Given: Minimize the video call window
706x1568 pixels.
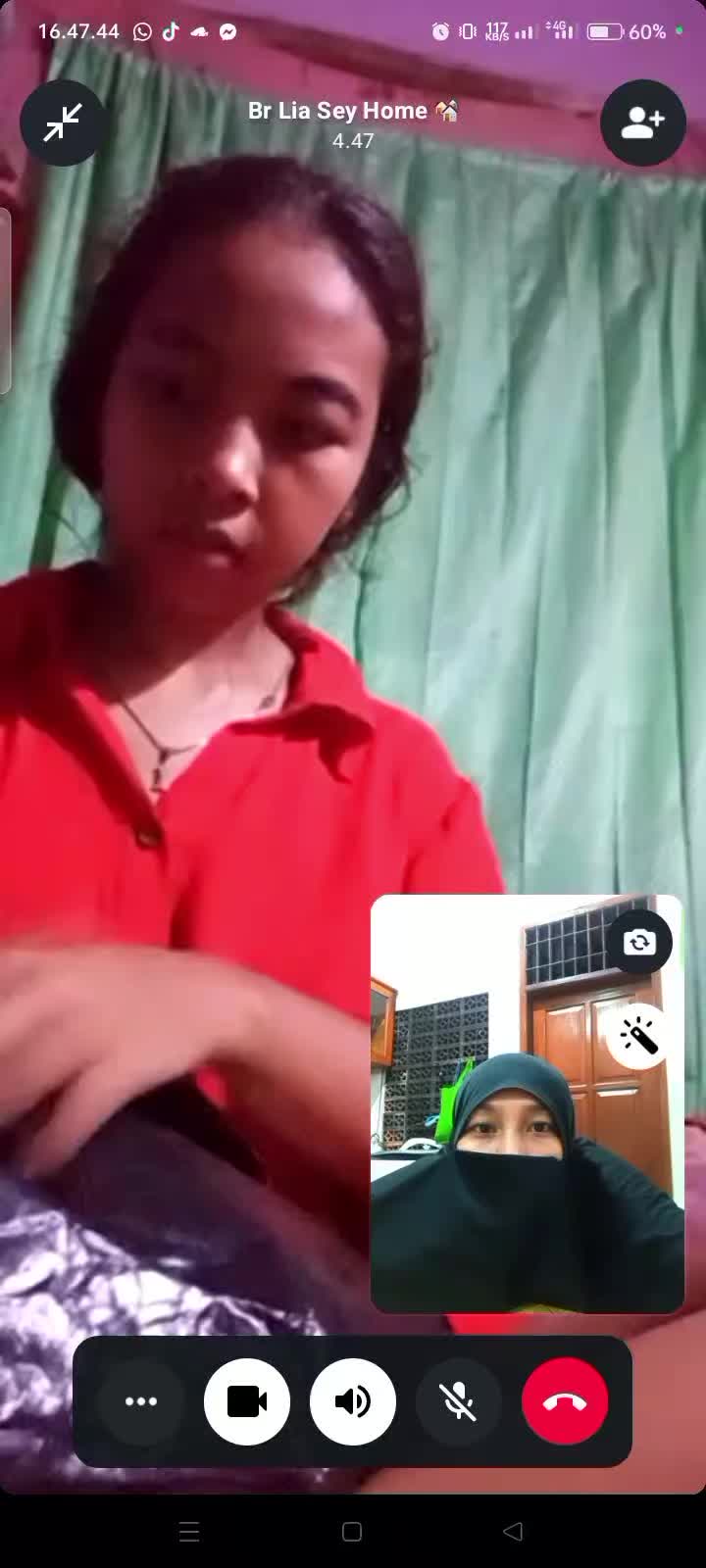Looking at the screenshot, I should tap(63, 122).
